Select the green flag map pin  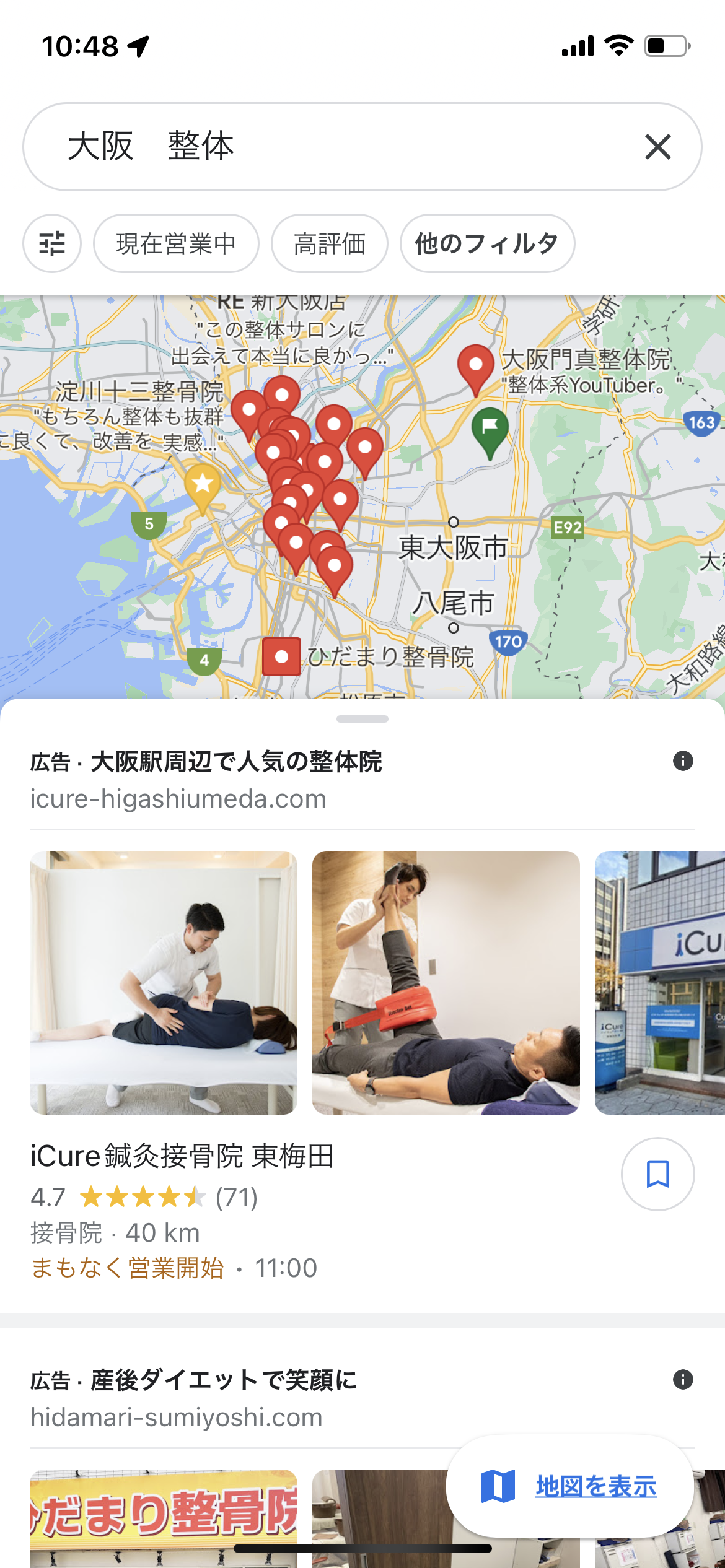490,429
